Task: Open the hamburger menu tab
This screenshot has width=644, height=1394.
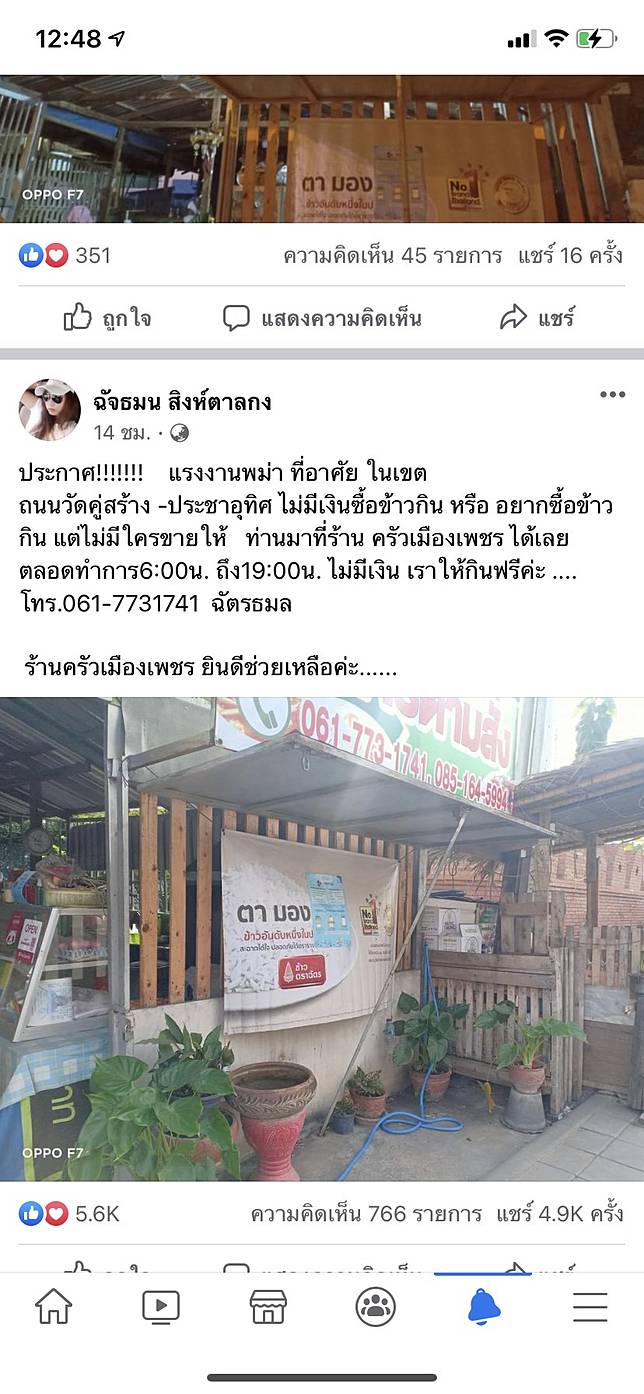Action: click(590, 1306)
